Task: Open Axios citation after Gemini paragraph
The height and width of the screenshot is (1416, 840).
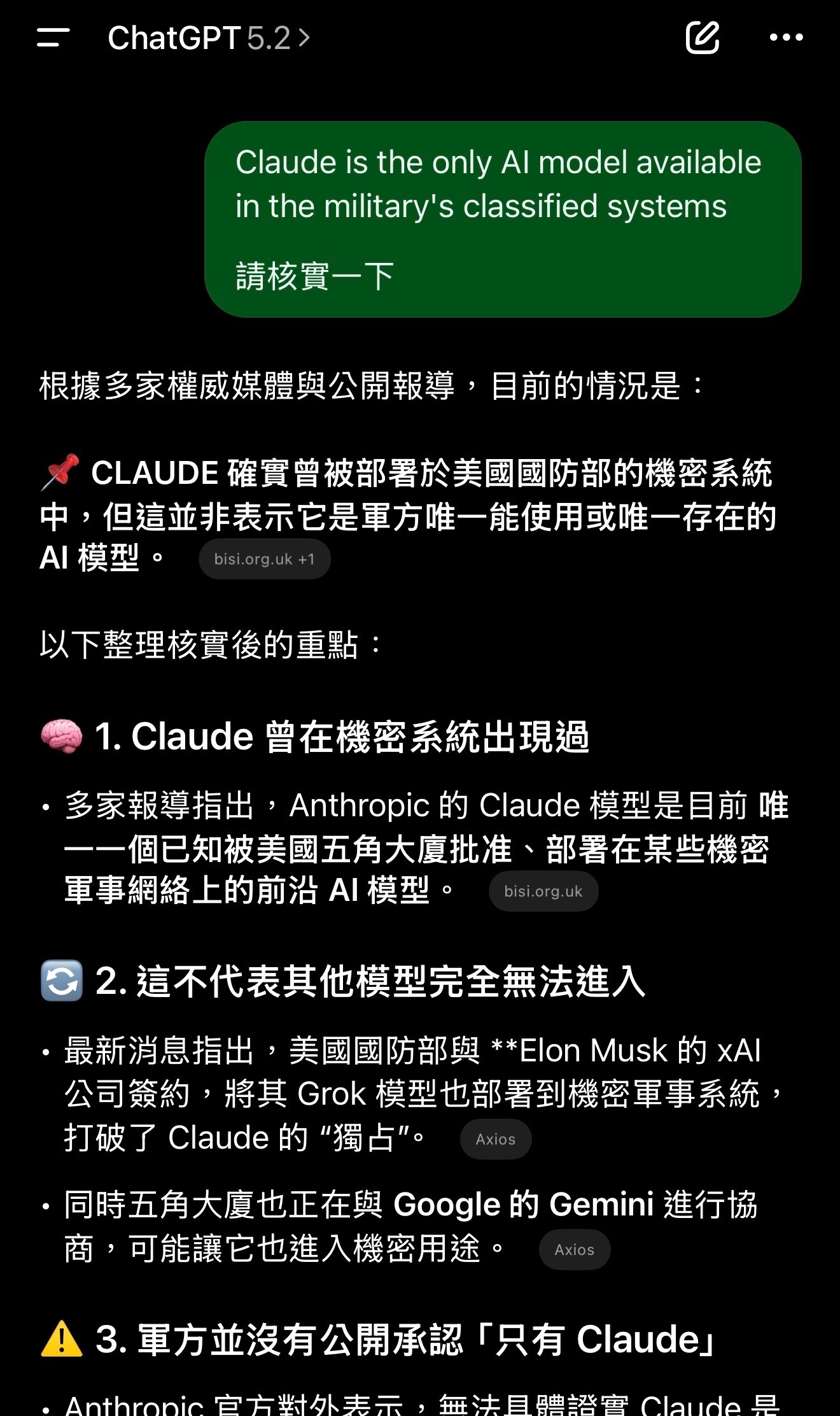Action: [574, 1250]
